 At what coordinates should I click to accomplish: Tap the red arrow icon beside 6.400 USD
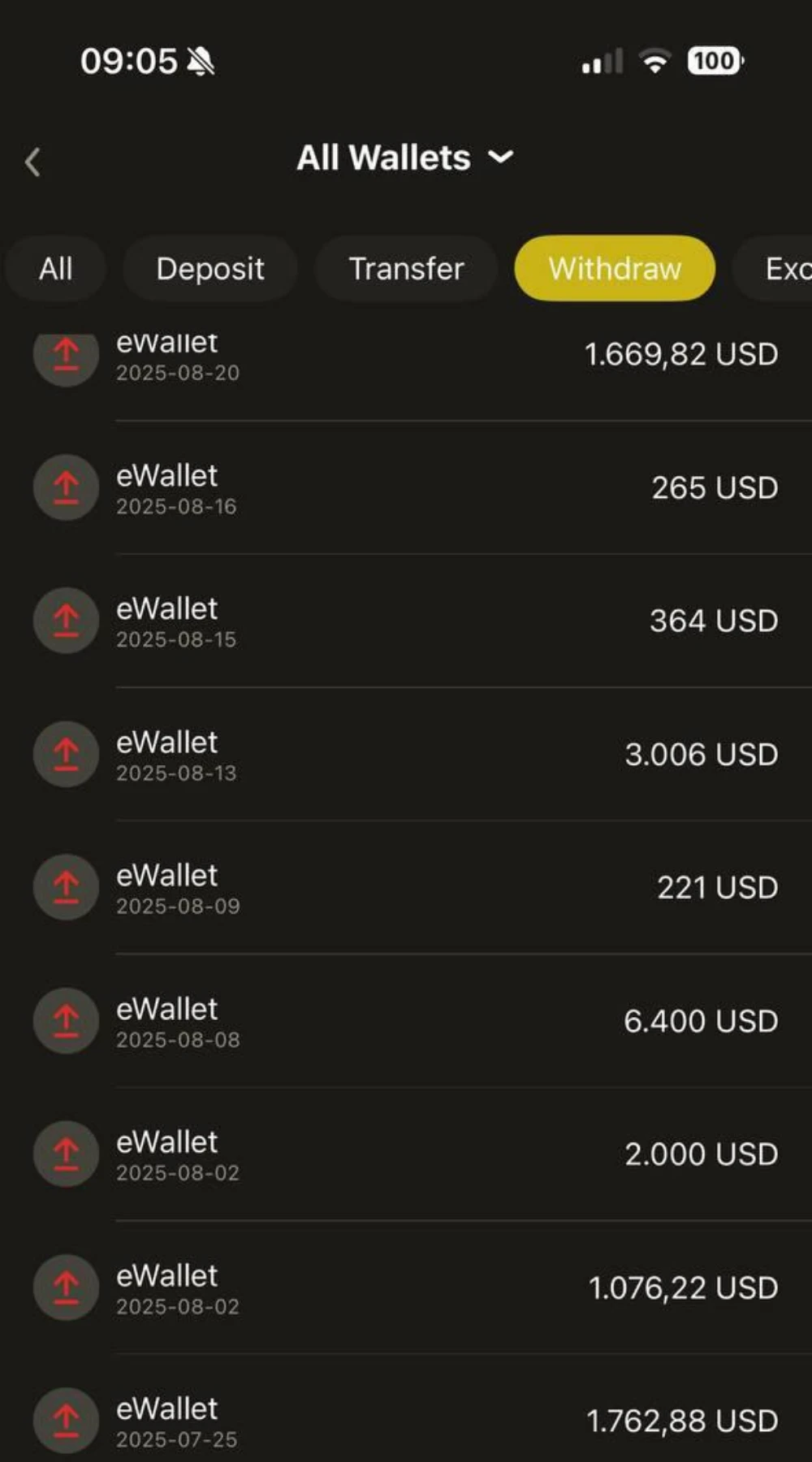[x=66, y=1021]
